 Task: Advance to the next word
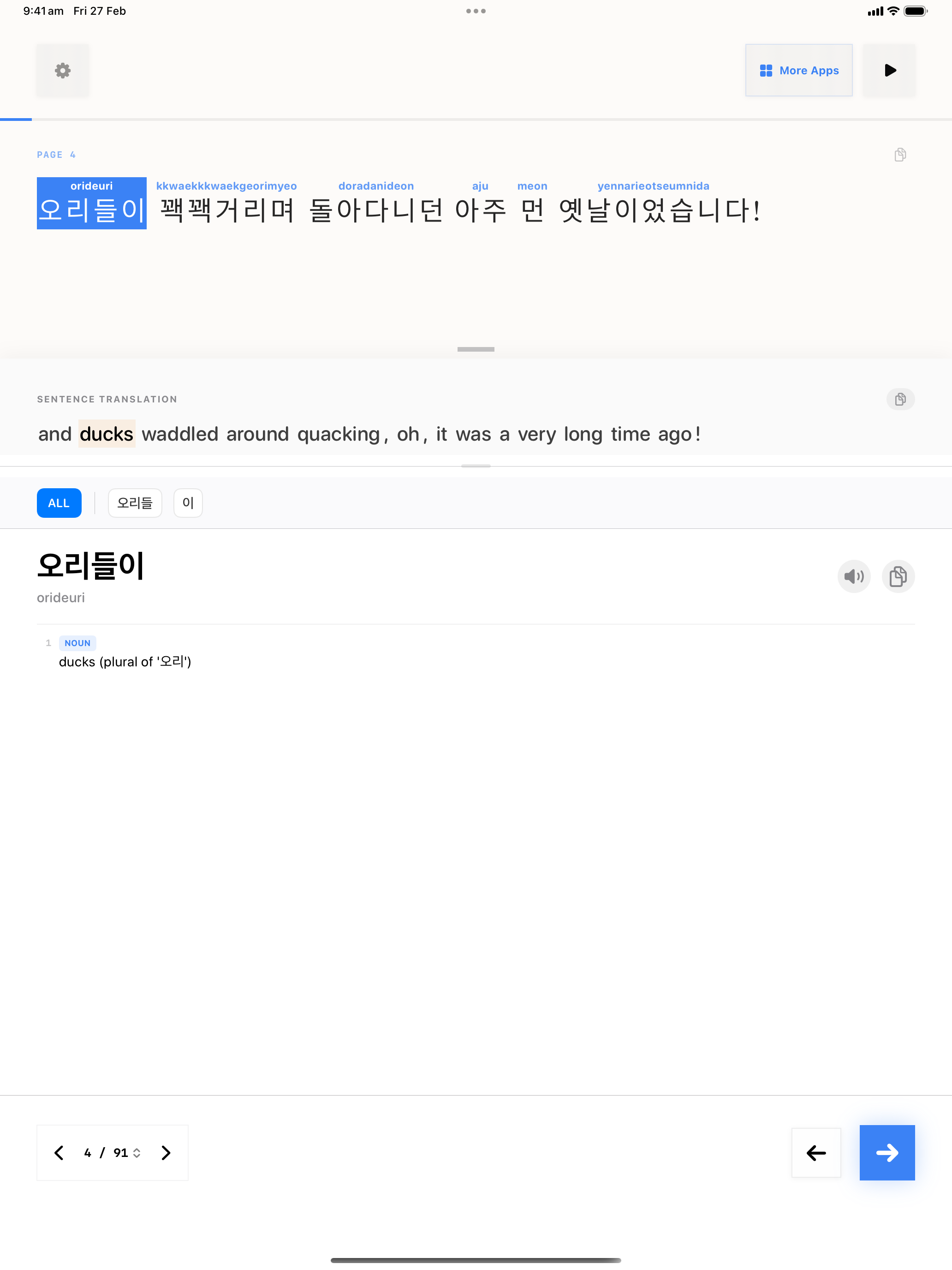[887, 1152]
